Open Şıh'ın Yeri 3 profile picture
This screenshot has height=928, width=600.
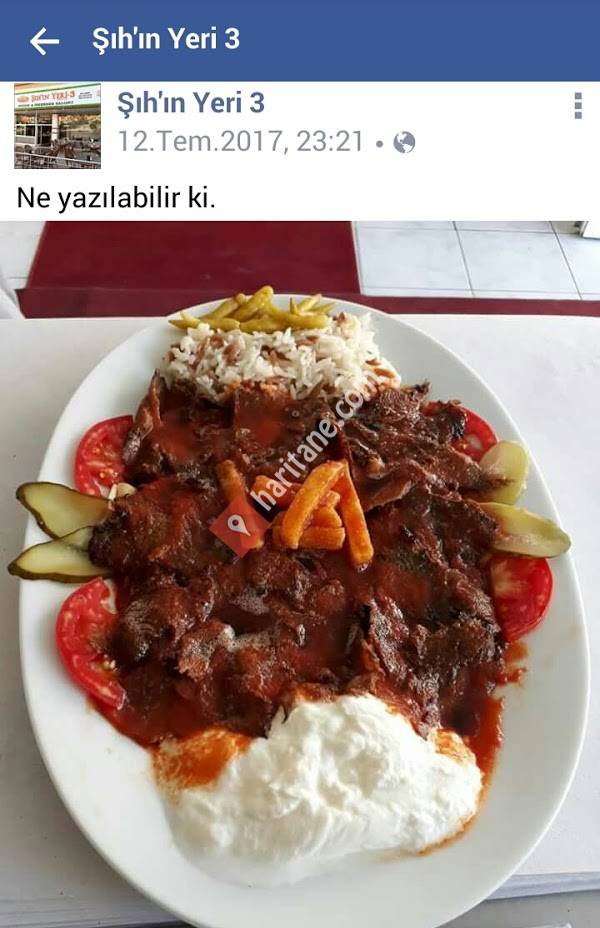point(57,126)
